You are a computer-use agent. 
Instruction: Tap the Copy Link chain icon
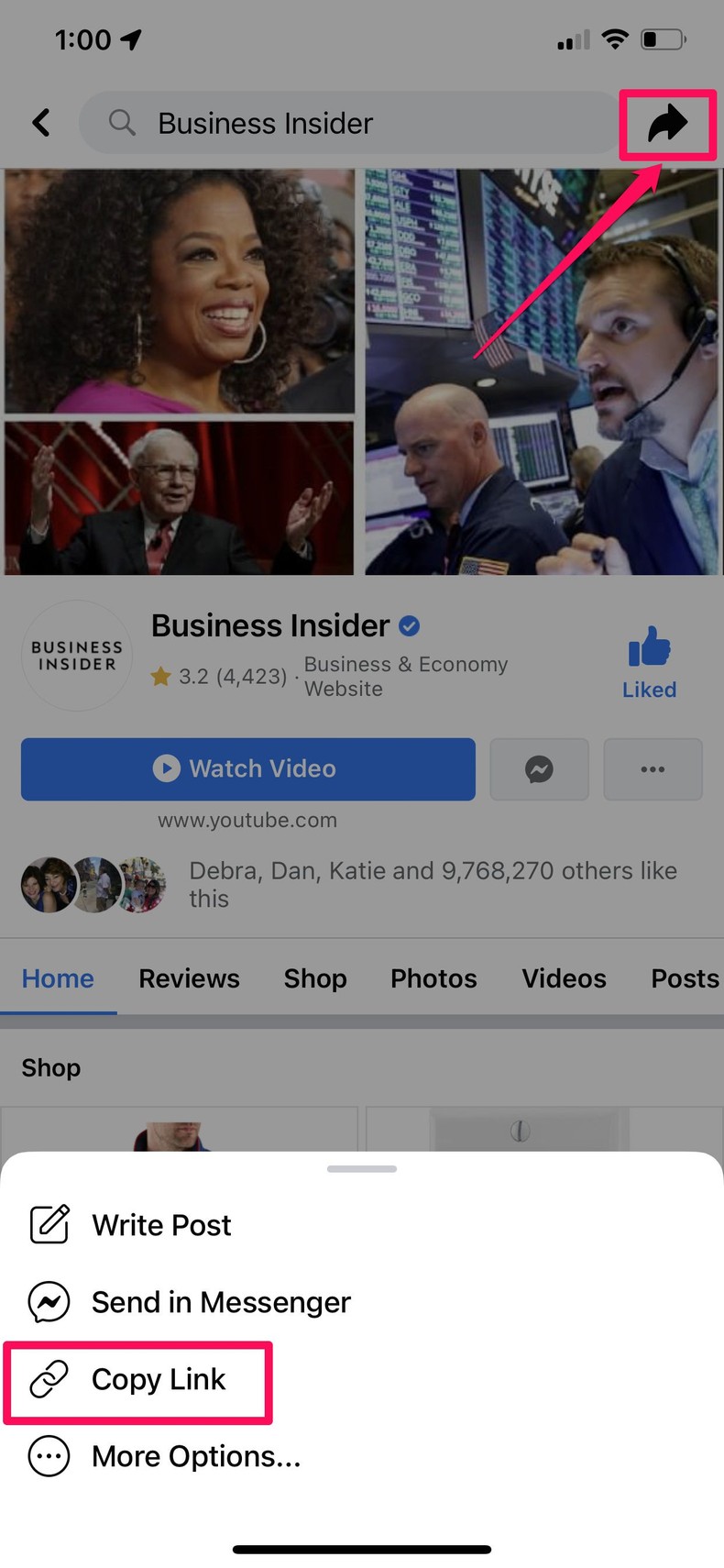(49, 1379)
